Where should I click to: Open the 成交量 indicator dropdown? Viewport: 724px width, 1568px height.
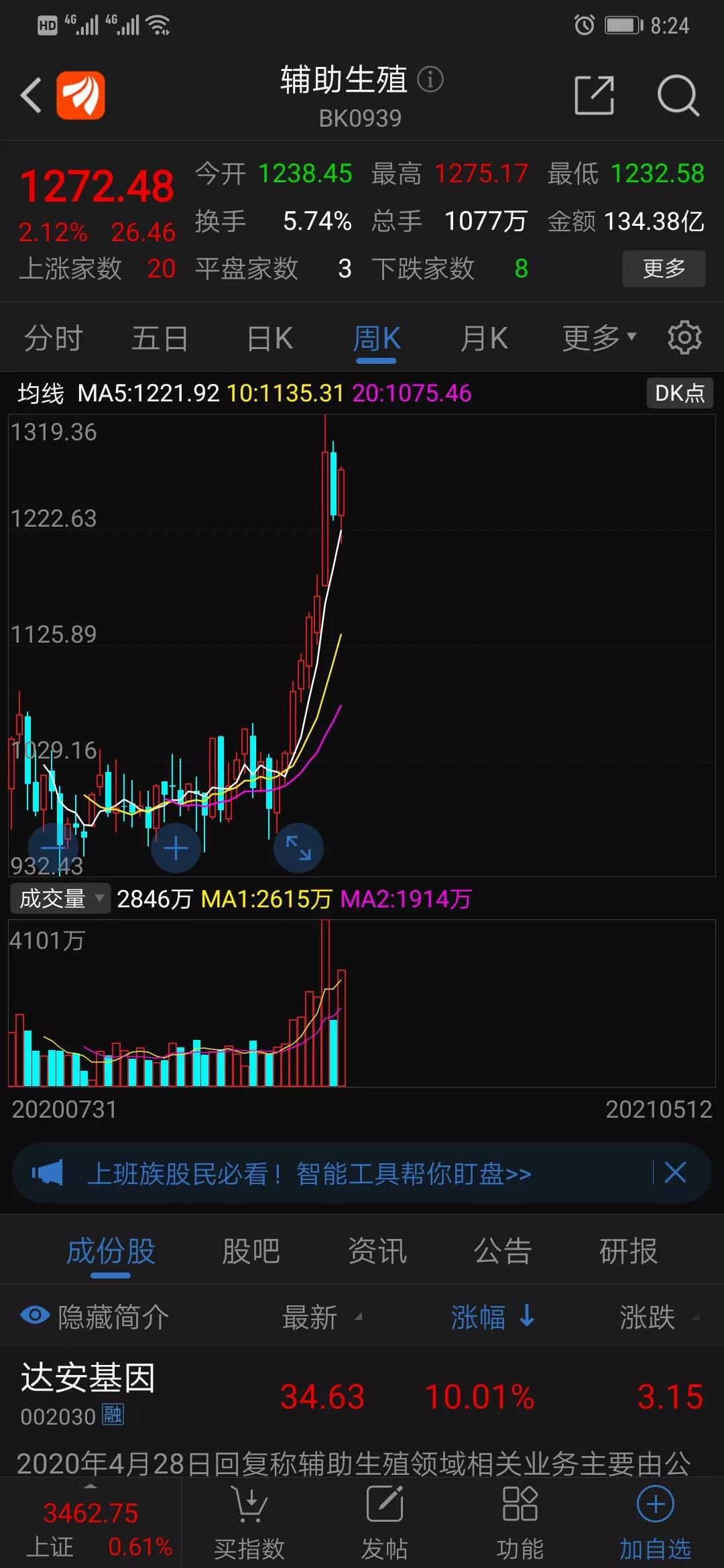pyautogui.click(x=60, y=899)
